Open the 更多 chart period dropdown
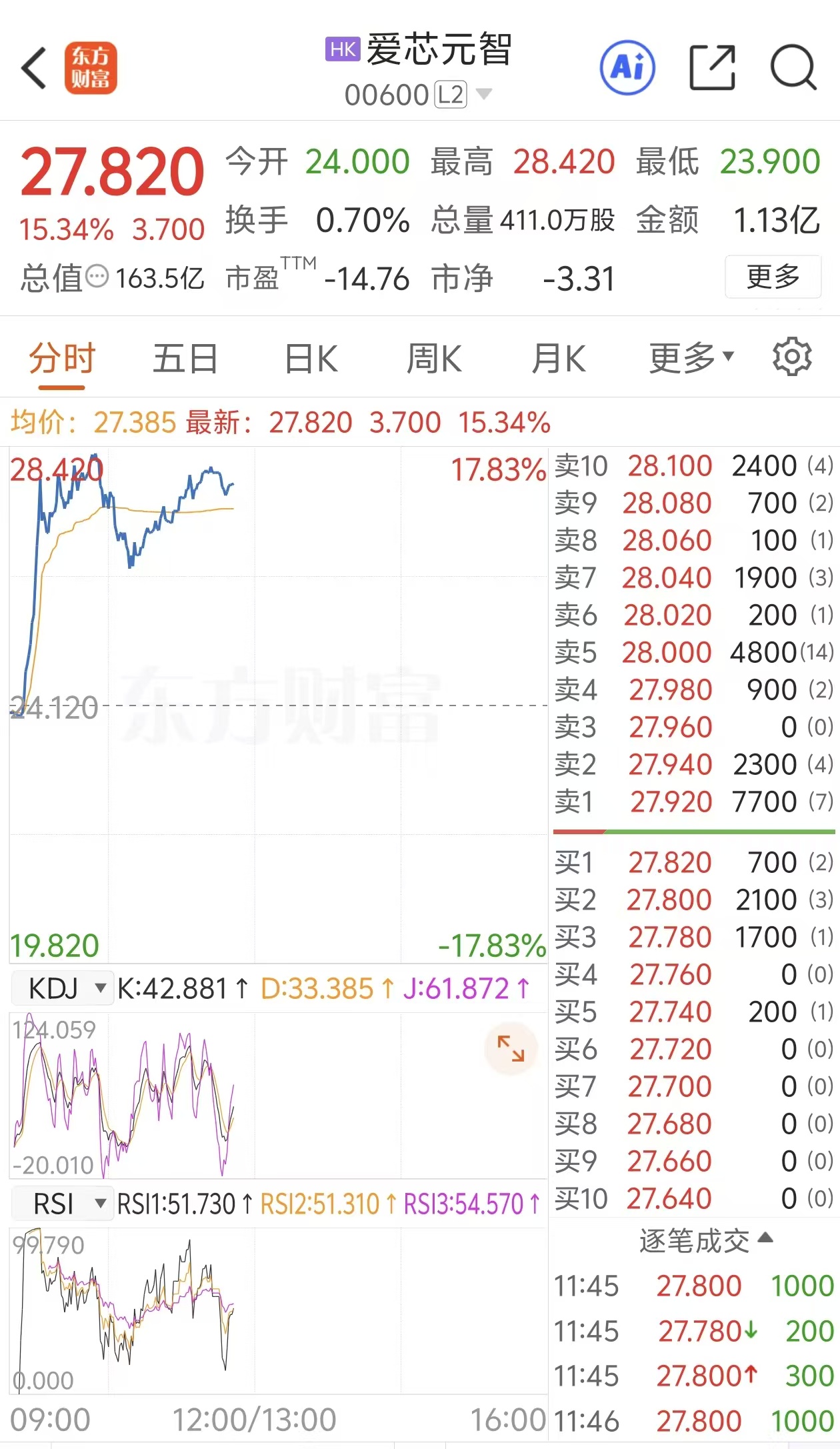The width and height of the screenshot is (840, 1449). click(691, 359)
